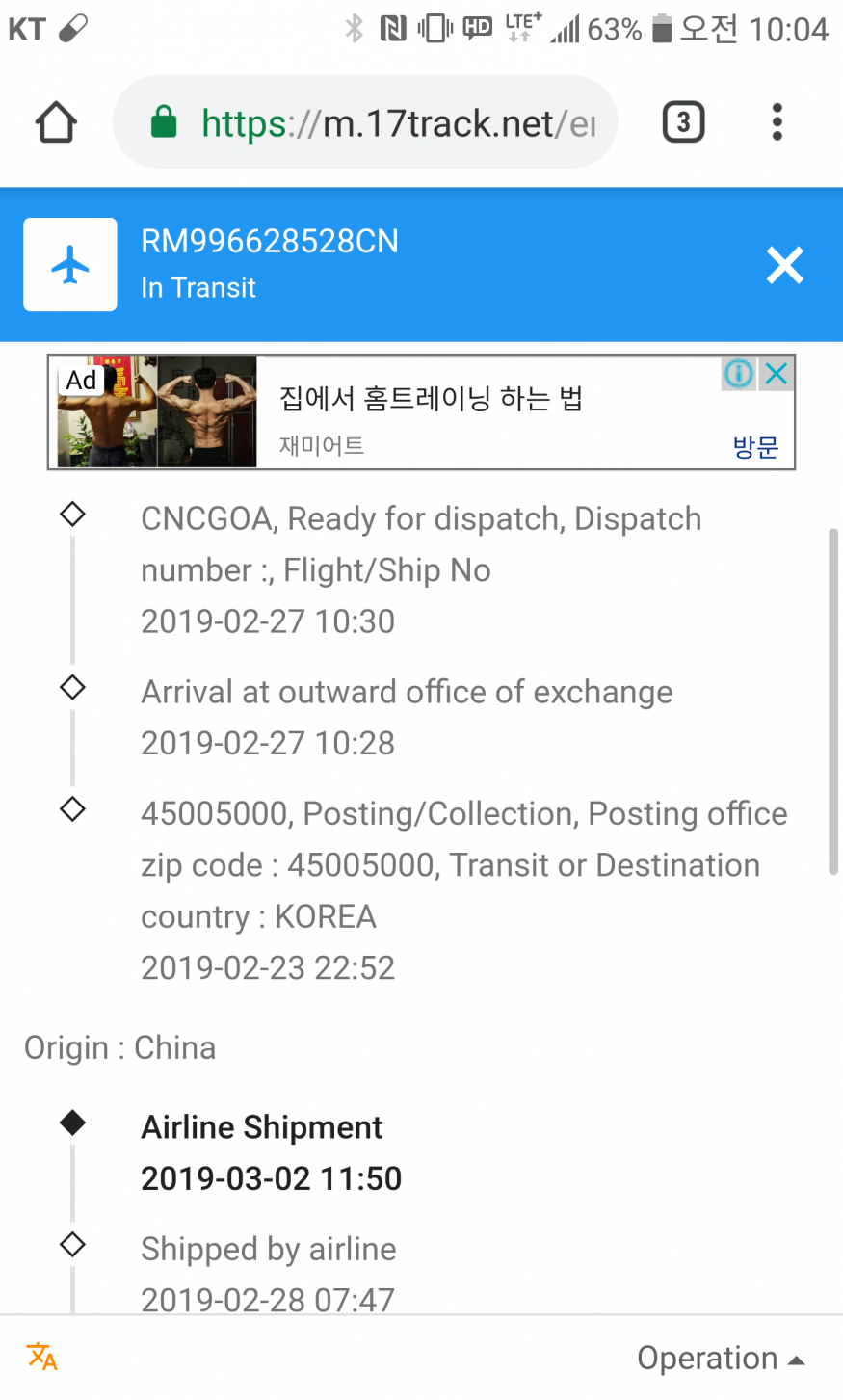Open the translate icon at the bottom

click(x=42, y=1357)
